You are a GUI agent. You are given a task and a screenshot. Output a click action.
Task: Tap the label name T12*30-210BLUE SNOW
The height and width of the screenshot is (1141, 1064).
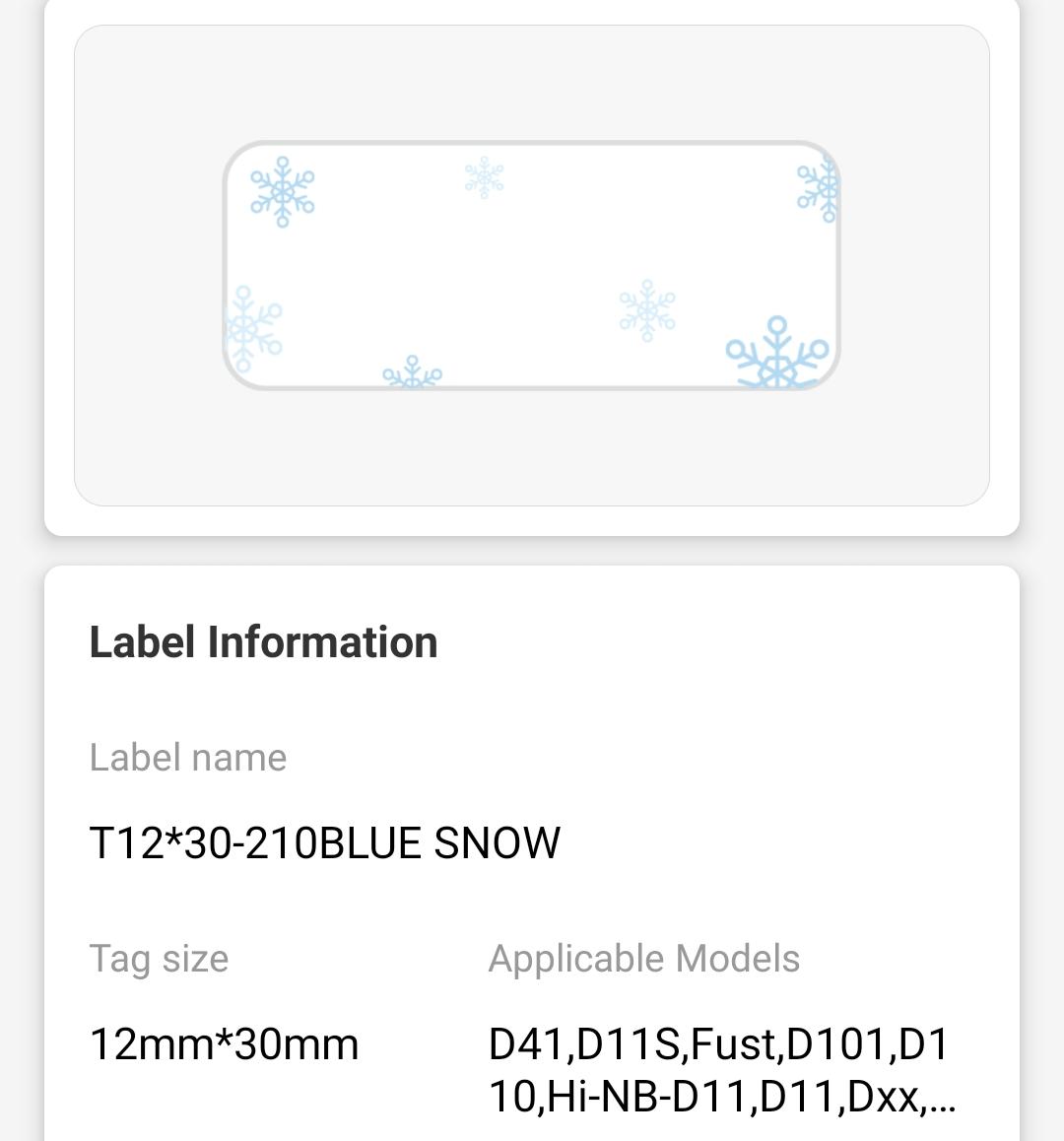point(324,842)
